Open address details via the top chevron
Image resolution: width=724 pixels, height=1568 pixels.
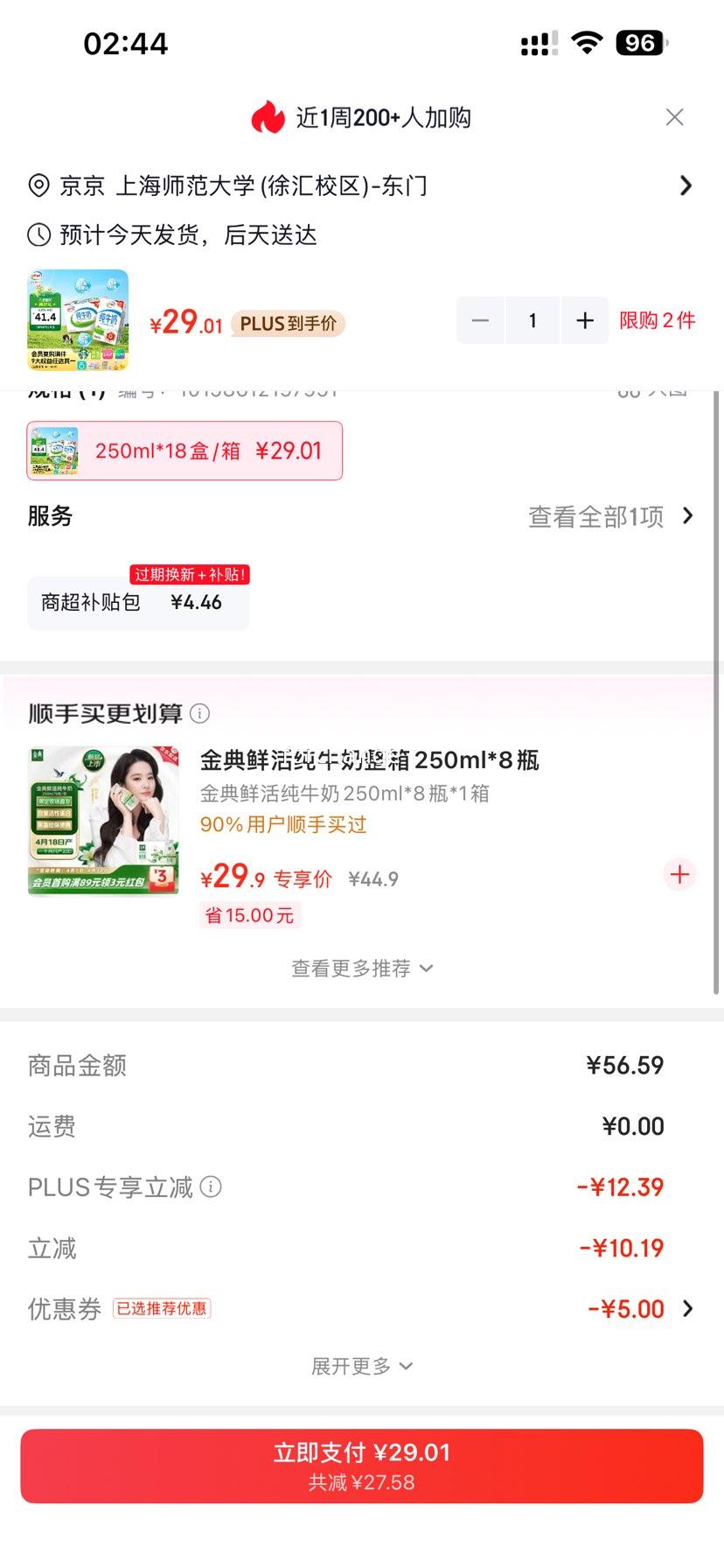point(686,185)
